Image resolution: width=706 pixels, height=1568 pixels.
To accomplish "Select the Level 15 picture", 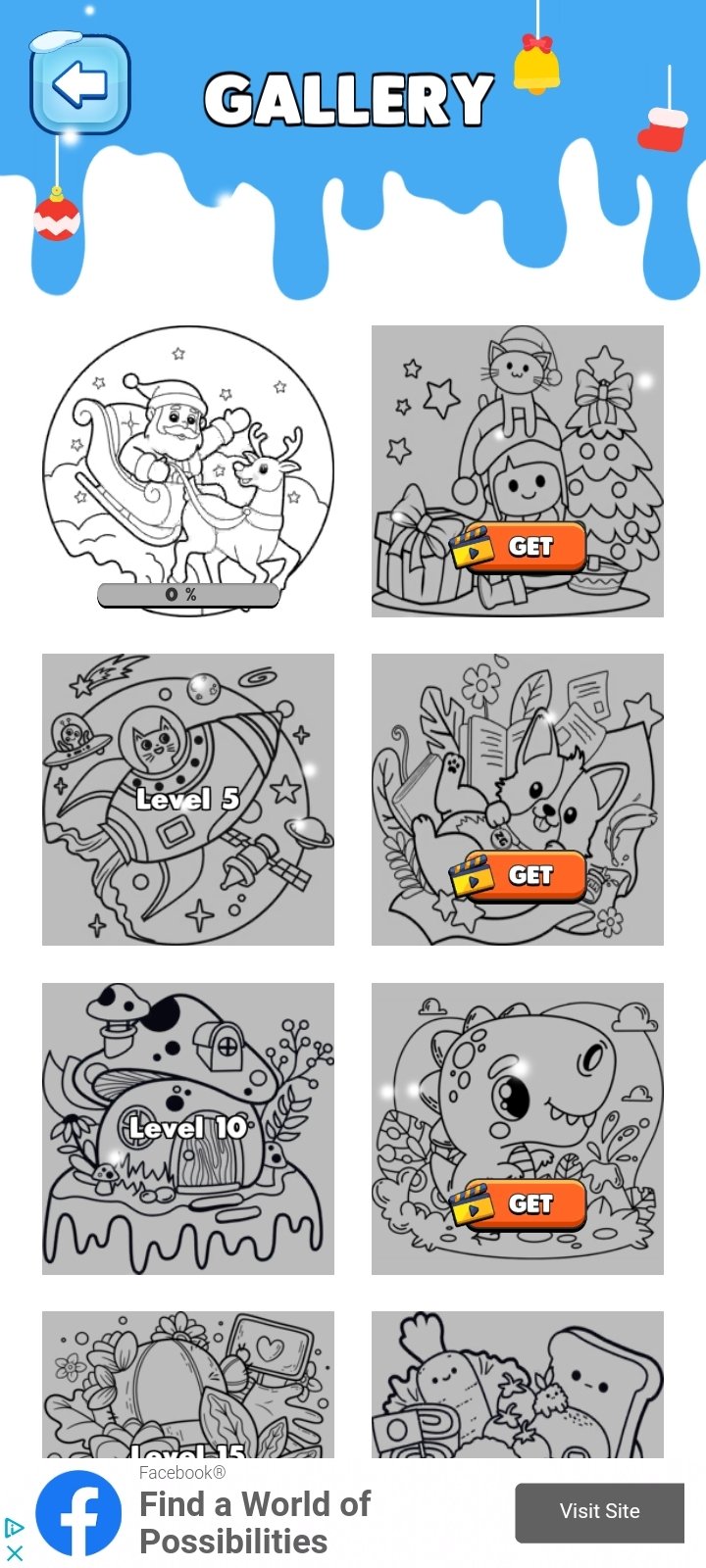I will pyautogui.click(x=188, y=1385).
